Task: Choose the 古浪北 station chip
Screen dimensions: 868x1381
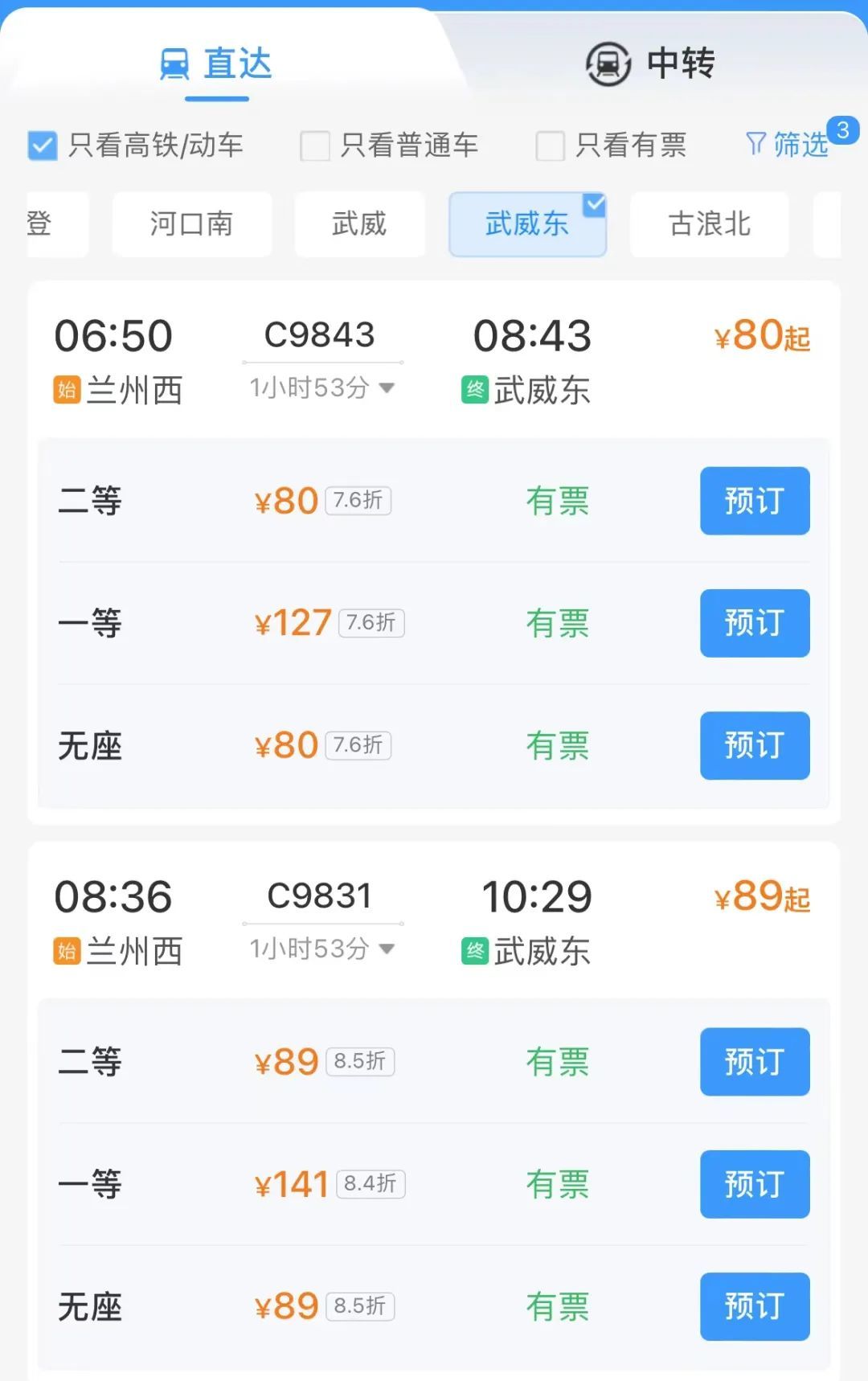Action: [x=709, y=223]
